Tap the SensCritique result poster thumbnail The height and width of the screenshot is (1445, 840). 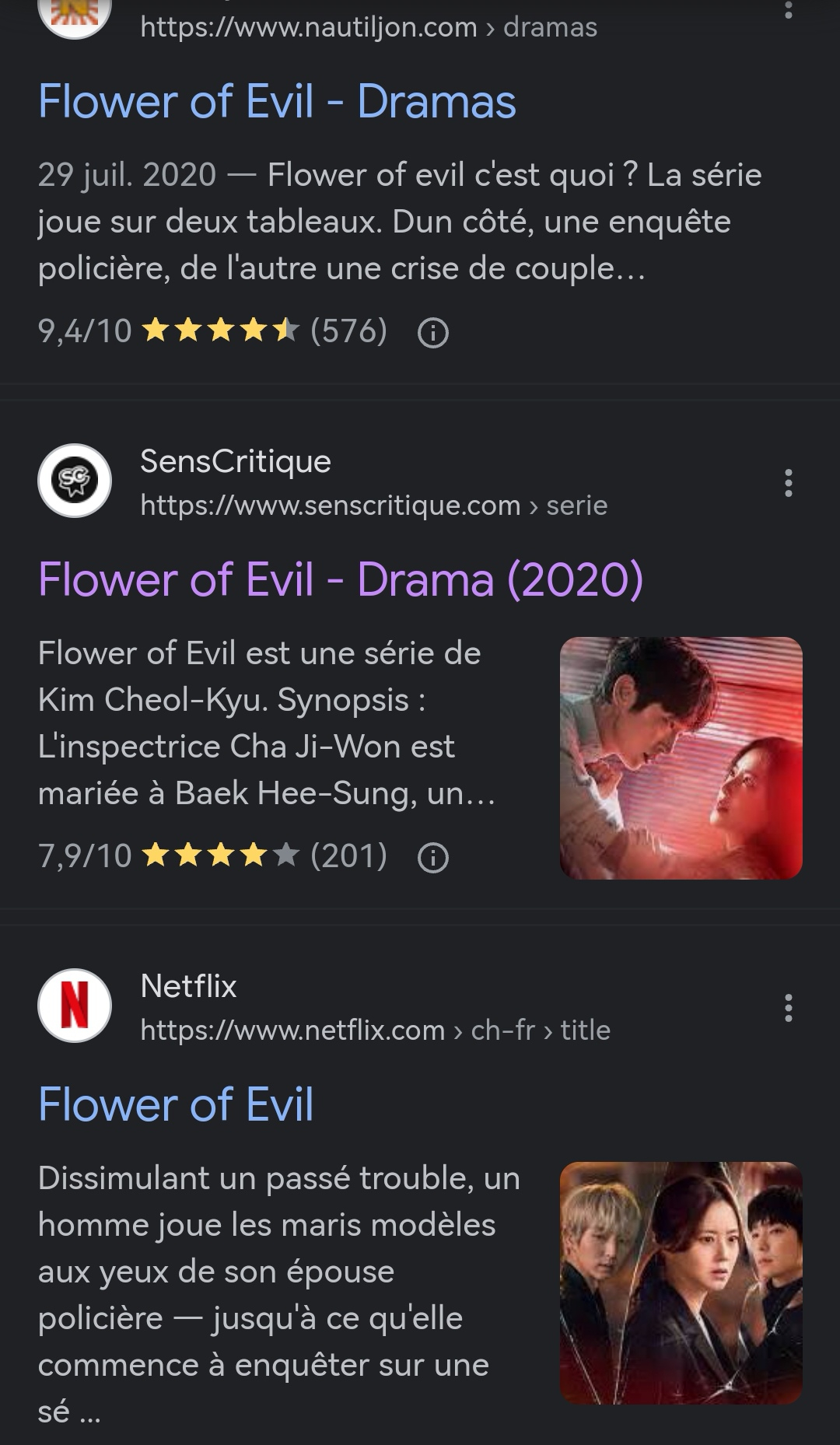(x=681, y=758)
